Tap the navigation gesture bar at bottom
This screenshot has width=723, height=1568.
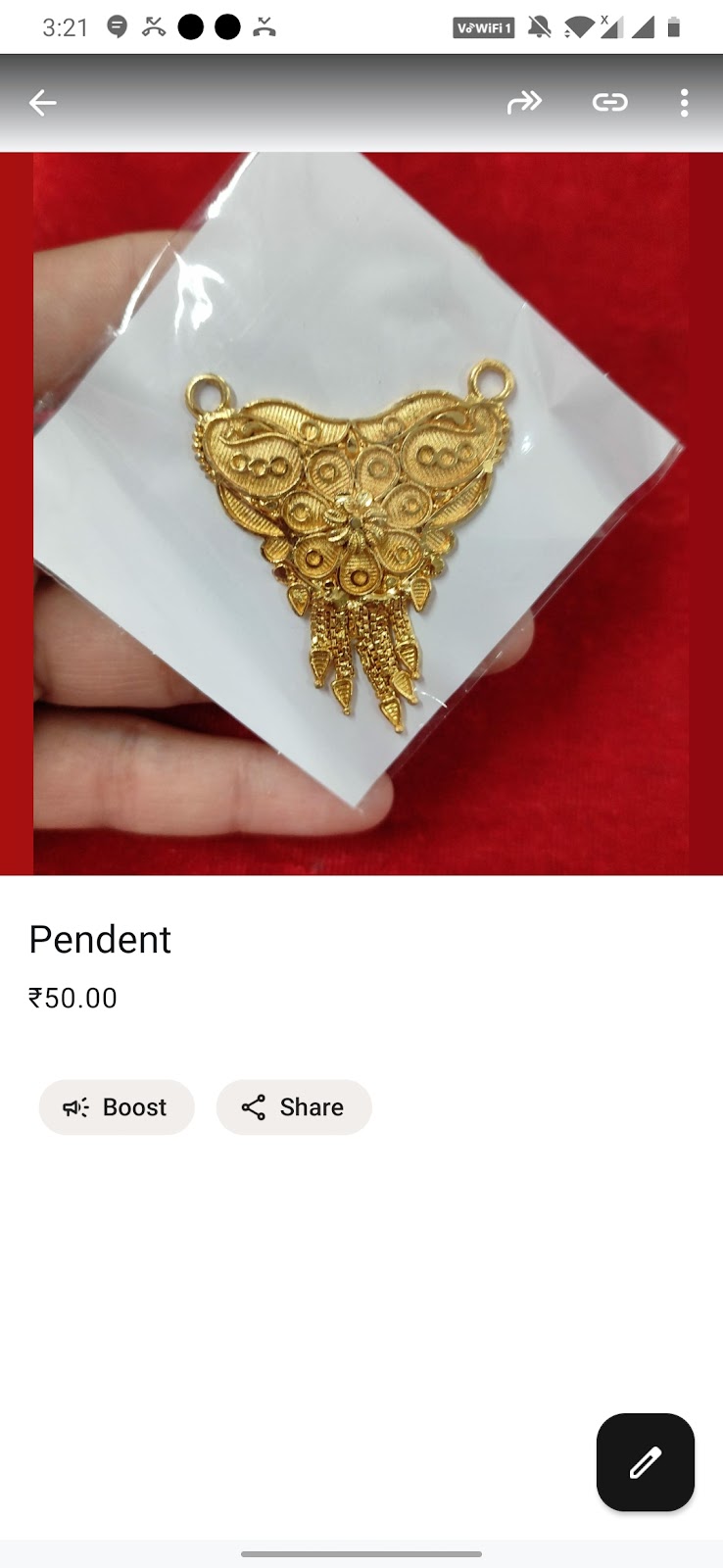pos(361,1552)
